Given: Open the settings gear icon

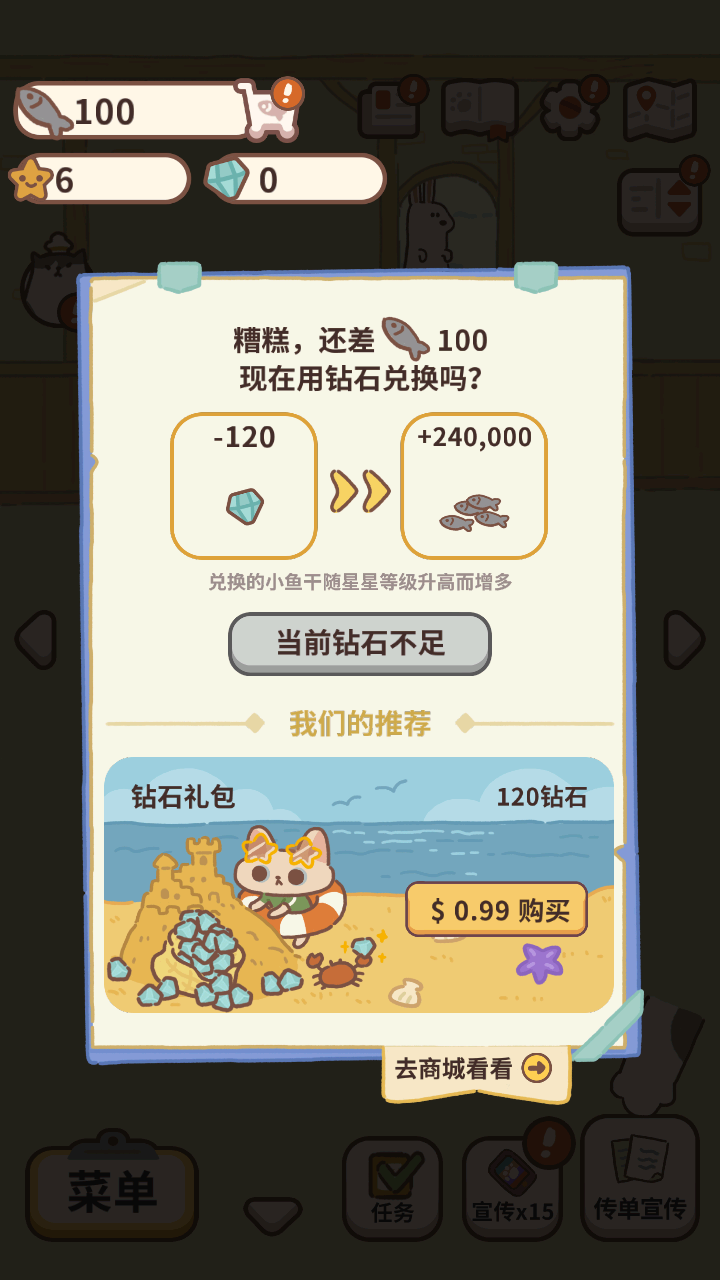Looking at the screenshot, I should [x=570, y=108].
